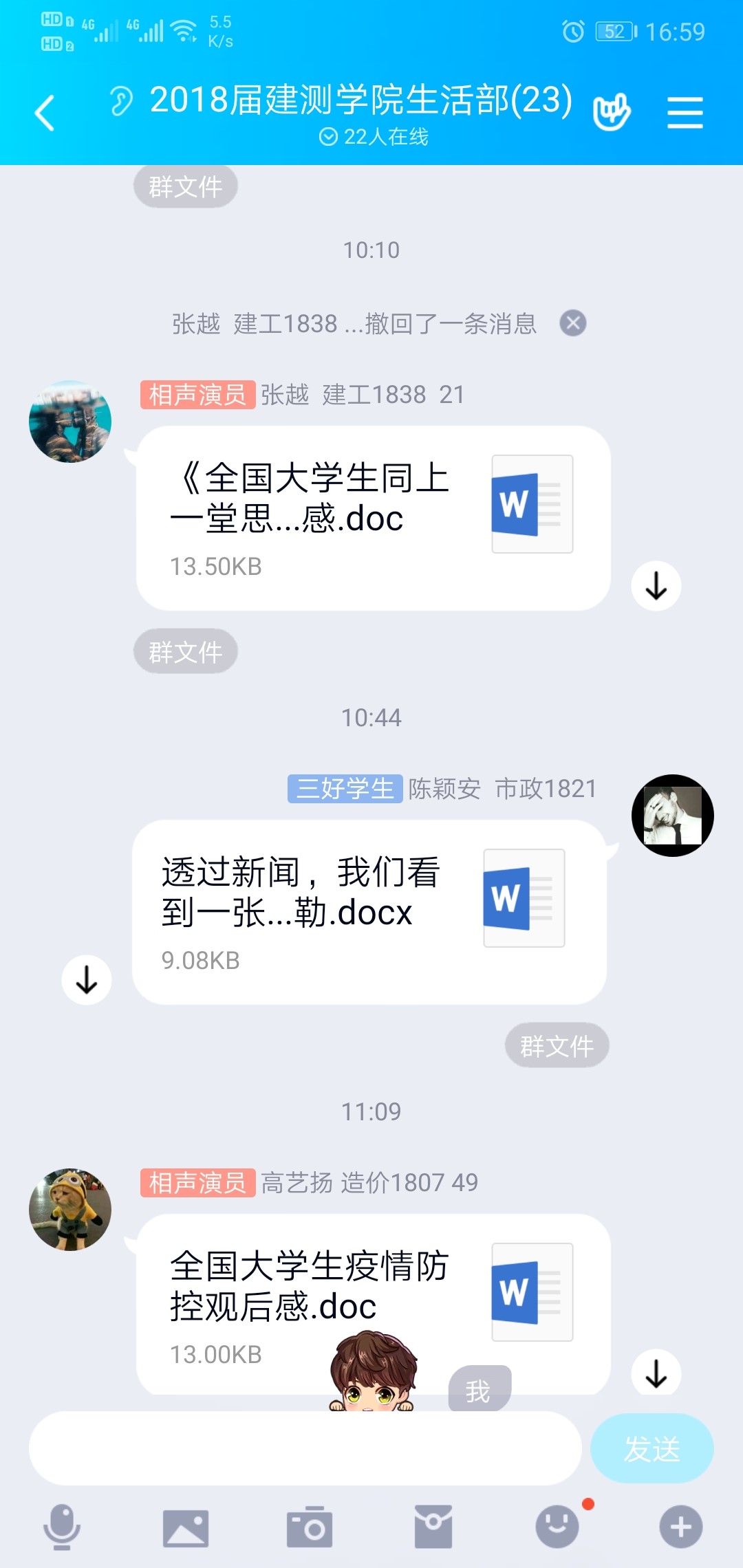Record a voice message with microphone
Viewport: 743px width, 1568px height.
(x=62, y=1527)
